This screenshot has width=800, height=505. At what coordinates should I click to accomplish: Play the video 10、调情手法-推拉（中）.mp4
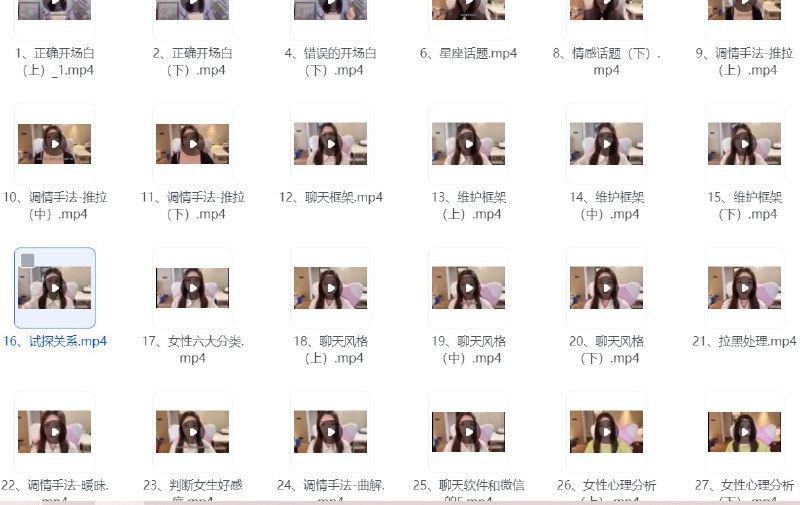coord(55,144)
